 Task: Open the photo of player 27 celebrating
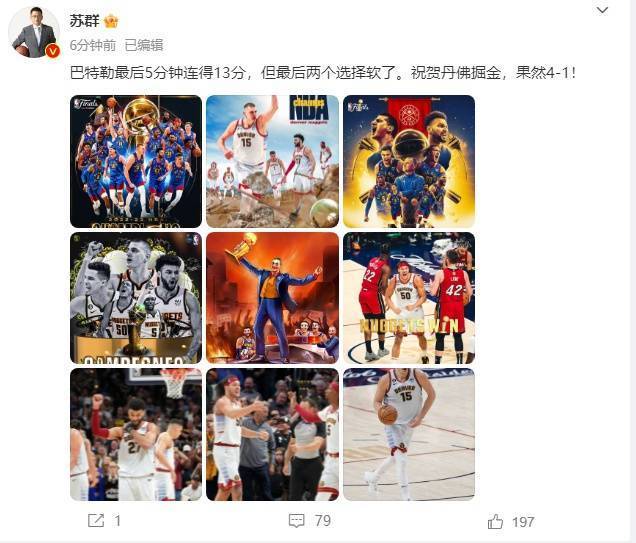coord(136,434)
